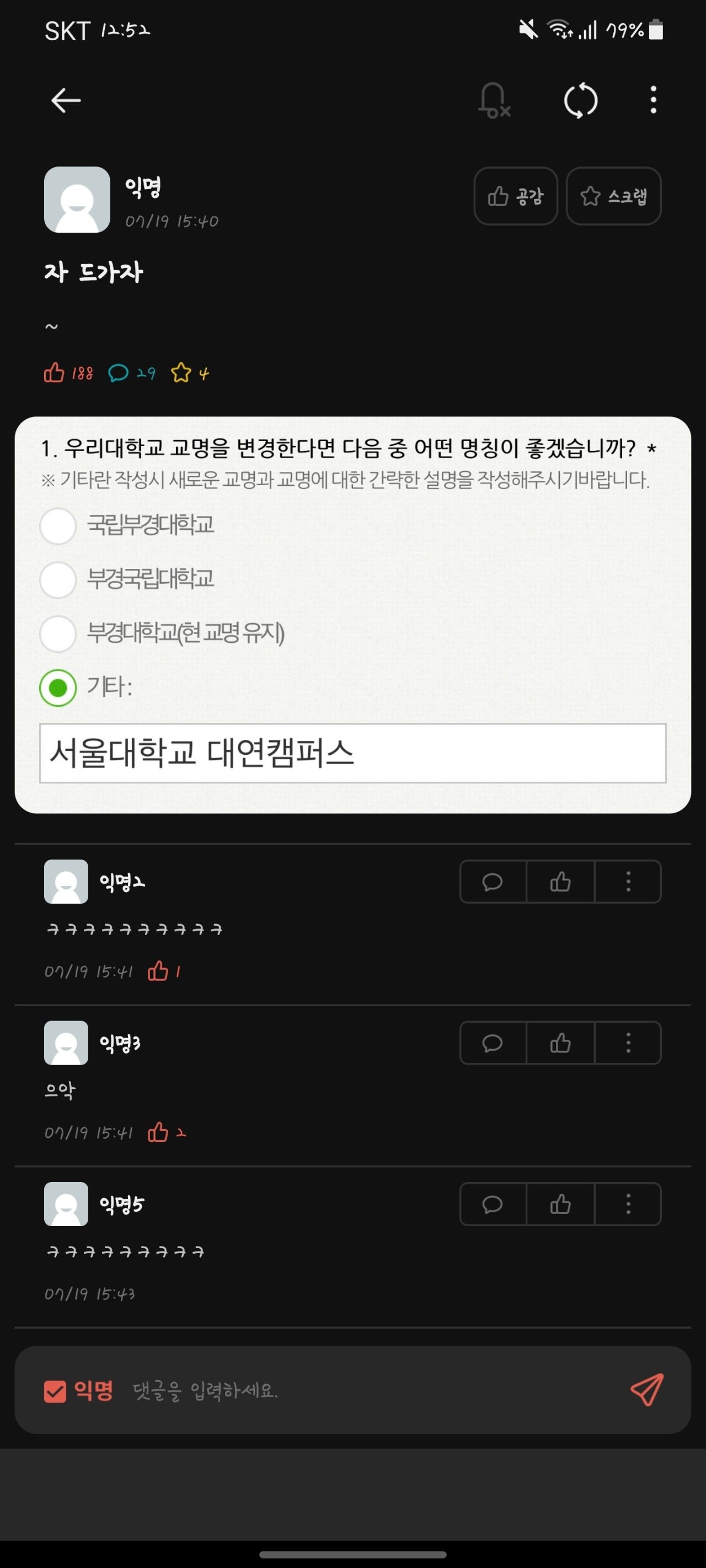Screen dimensions: 706x1568
Task: Open more options for 익명5's comment
Action: 628,1204
